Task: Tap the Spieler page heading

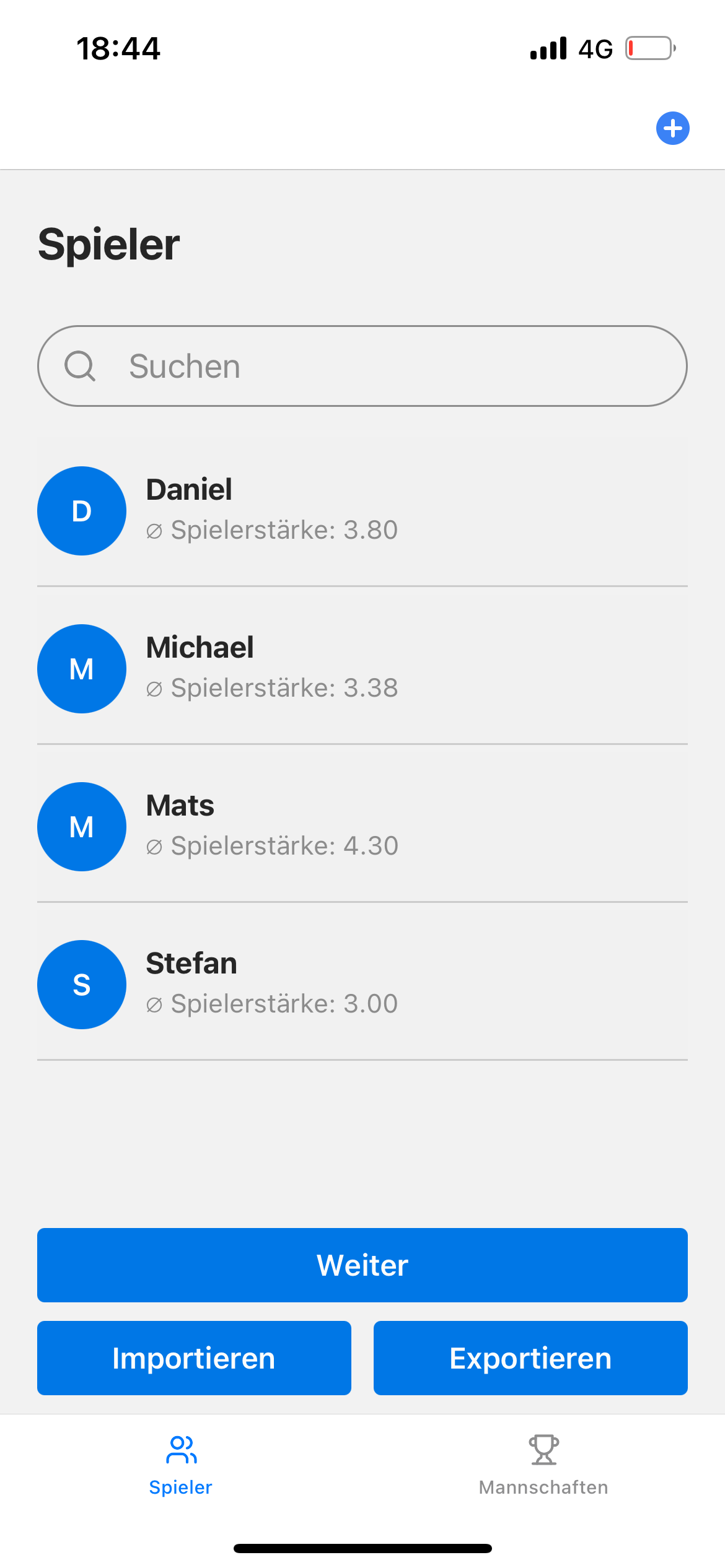Action: (x=108, y=243)
